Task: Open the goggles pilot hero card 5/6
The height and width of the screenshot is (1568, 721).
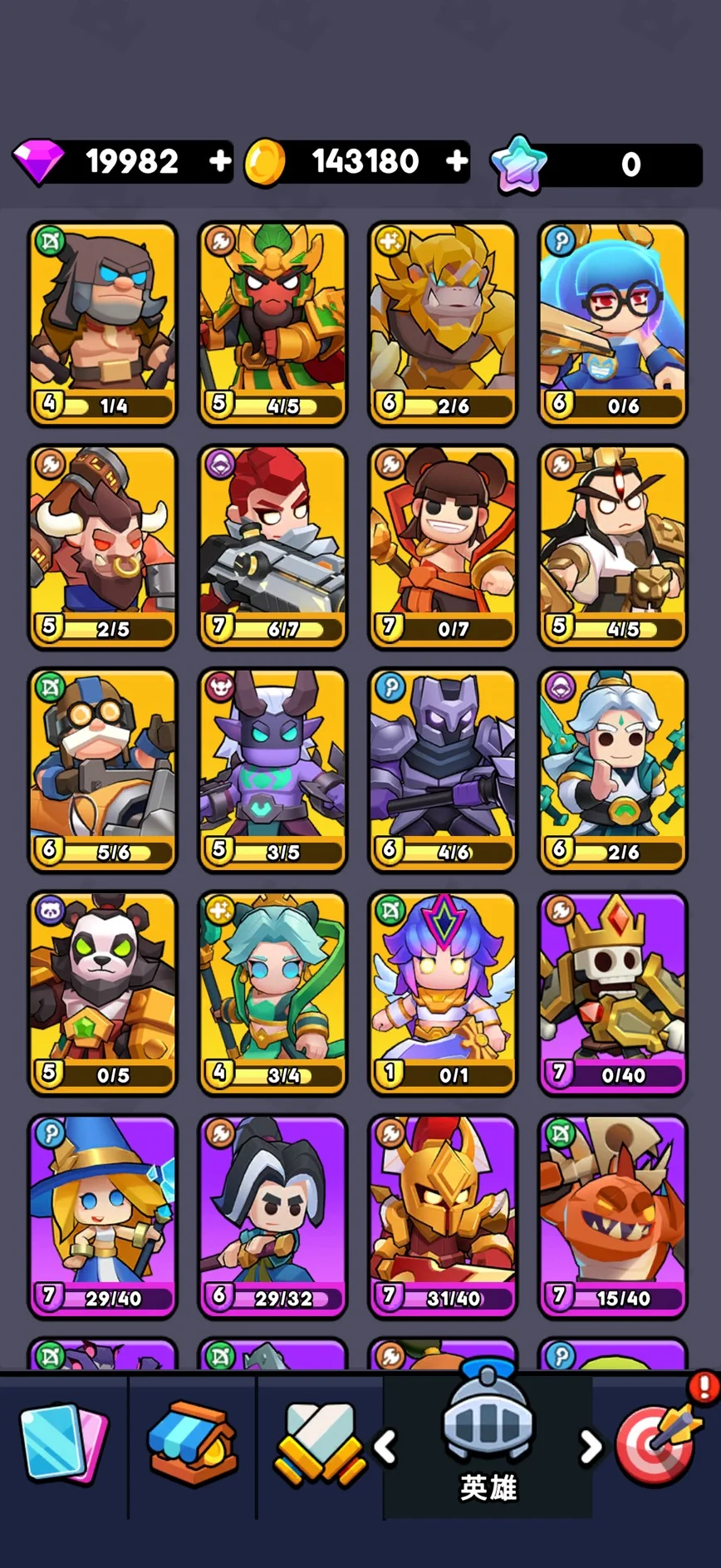Action: point(103,770)
